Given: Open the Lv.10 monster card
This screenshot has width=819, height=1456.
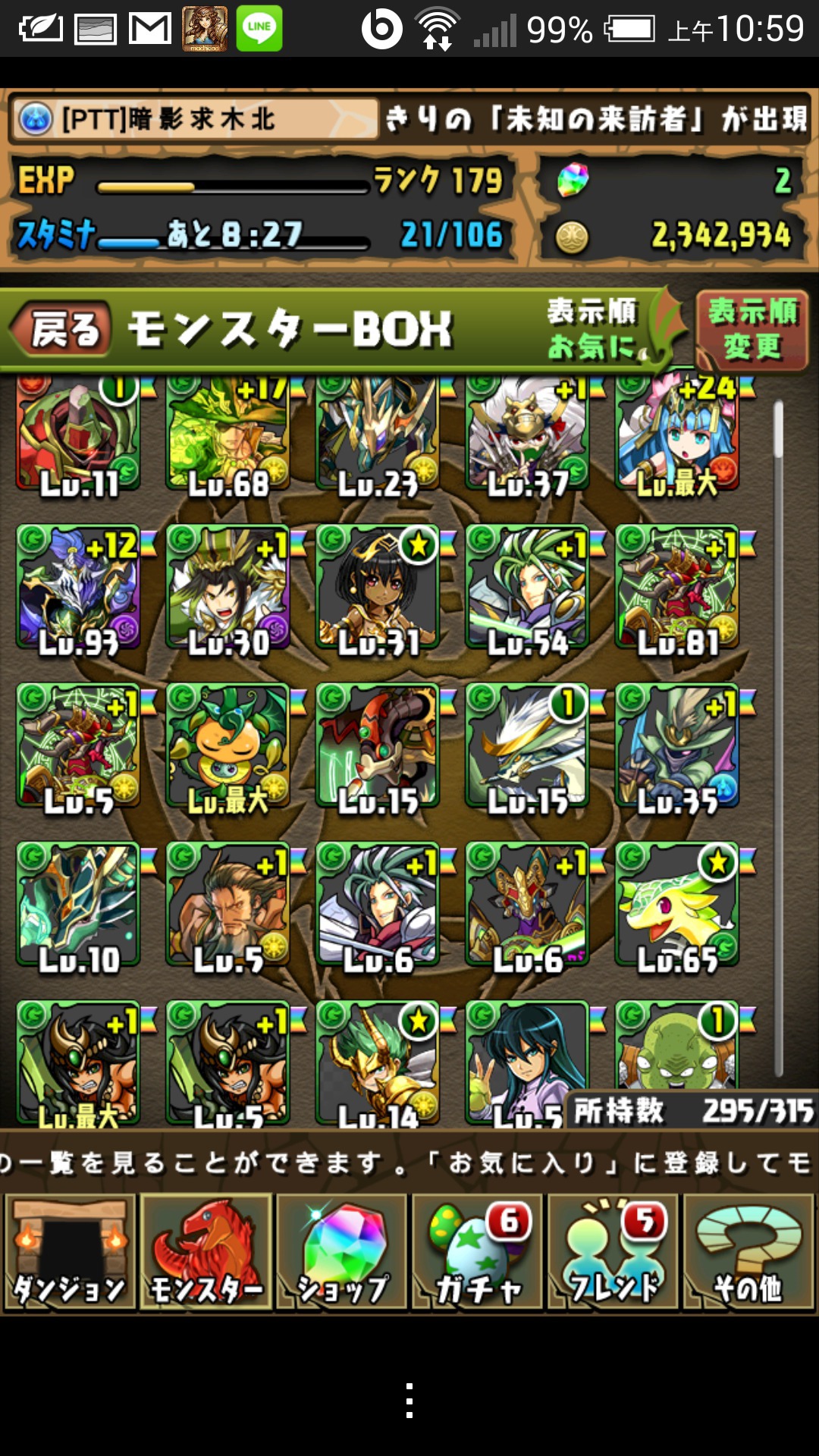Looking at the screenshot, I should pos(79,904).
